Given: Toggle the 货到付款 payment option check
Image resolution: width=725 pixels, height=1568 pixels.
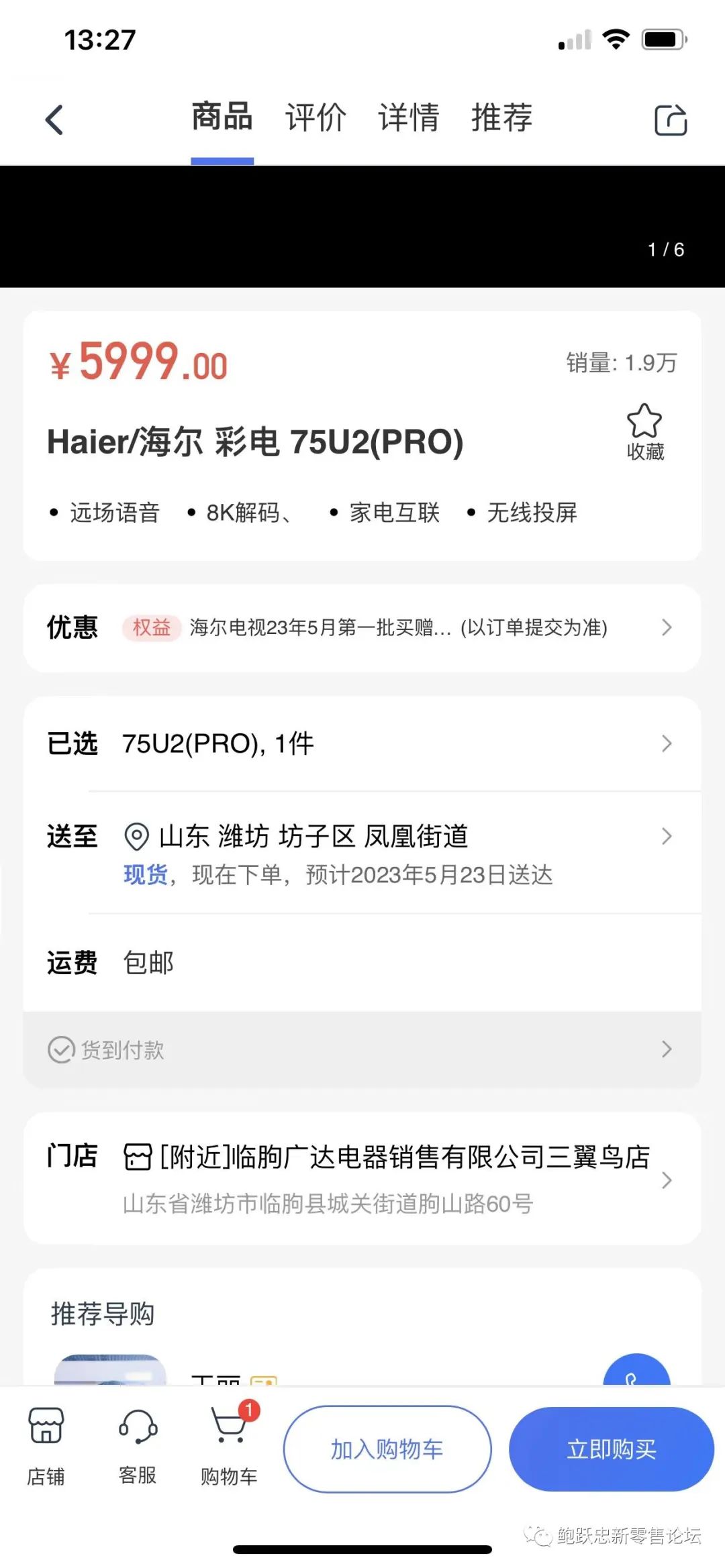Looking at the screenshot, I should click(61, 1049).
